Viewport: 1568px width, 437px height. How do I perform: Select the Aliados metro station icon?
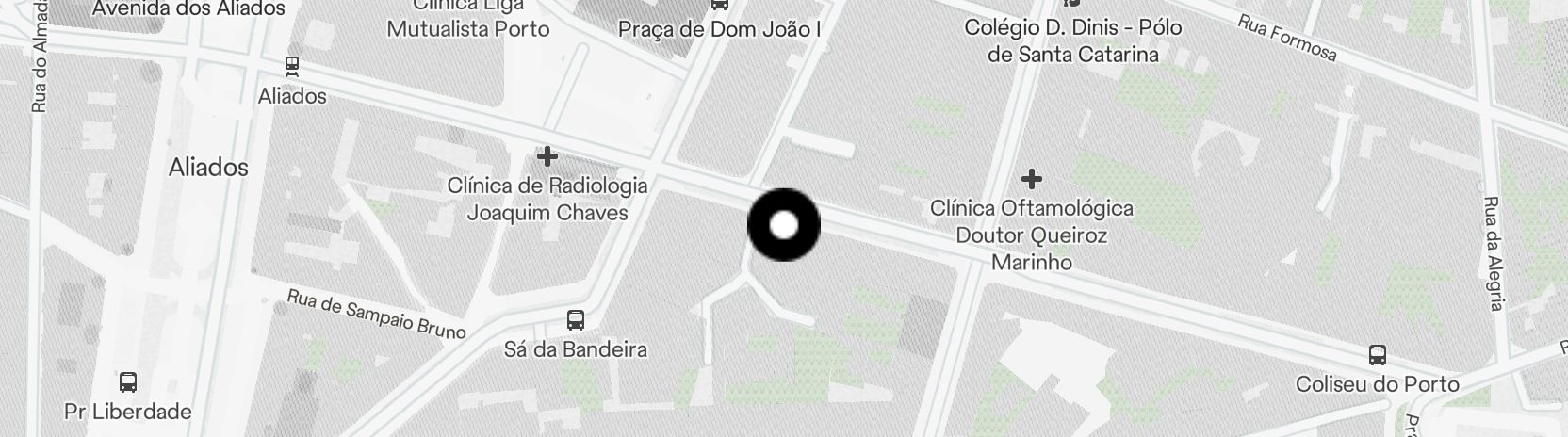pyautogui.click(x=292, y=66)
